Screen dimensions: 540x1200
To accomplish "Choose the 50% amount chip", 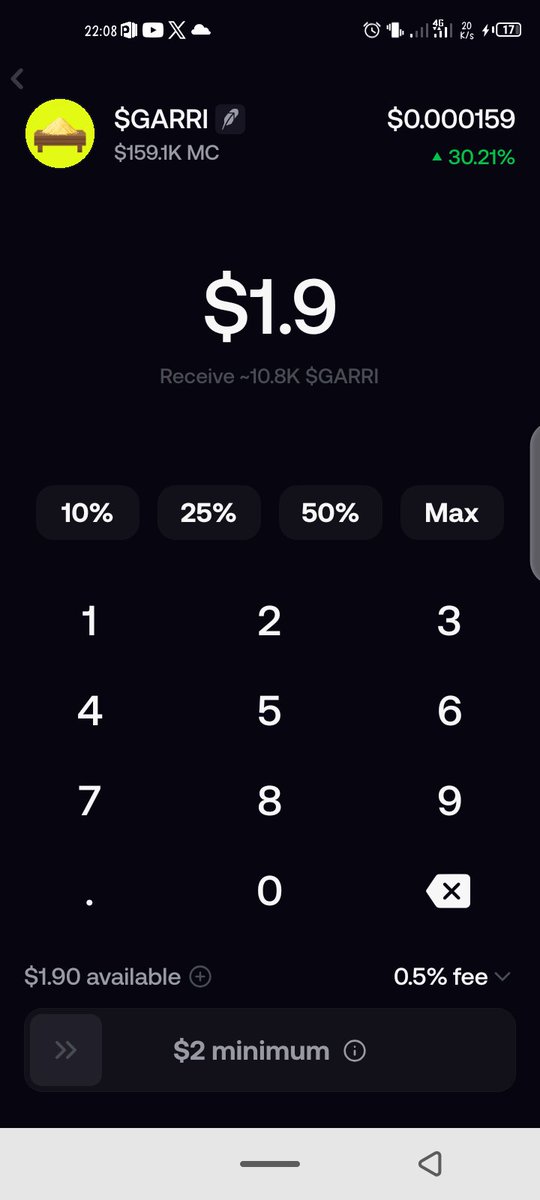I will click(x=330, y=513).
